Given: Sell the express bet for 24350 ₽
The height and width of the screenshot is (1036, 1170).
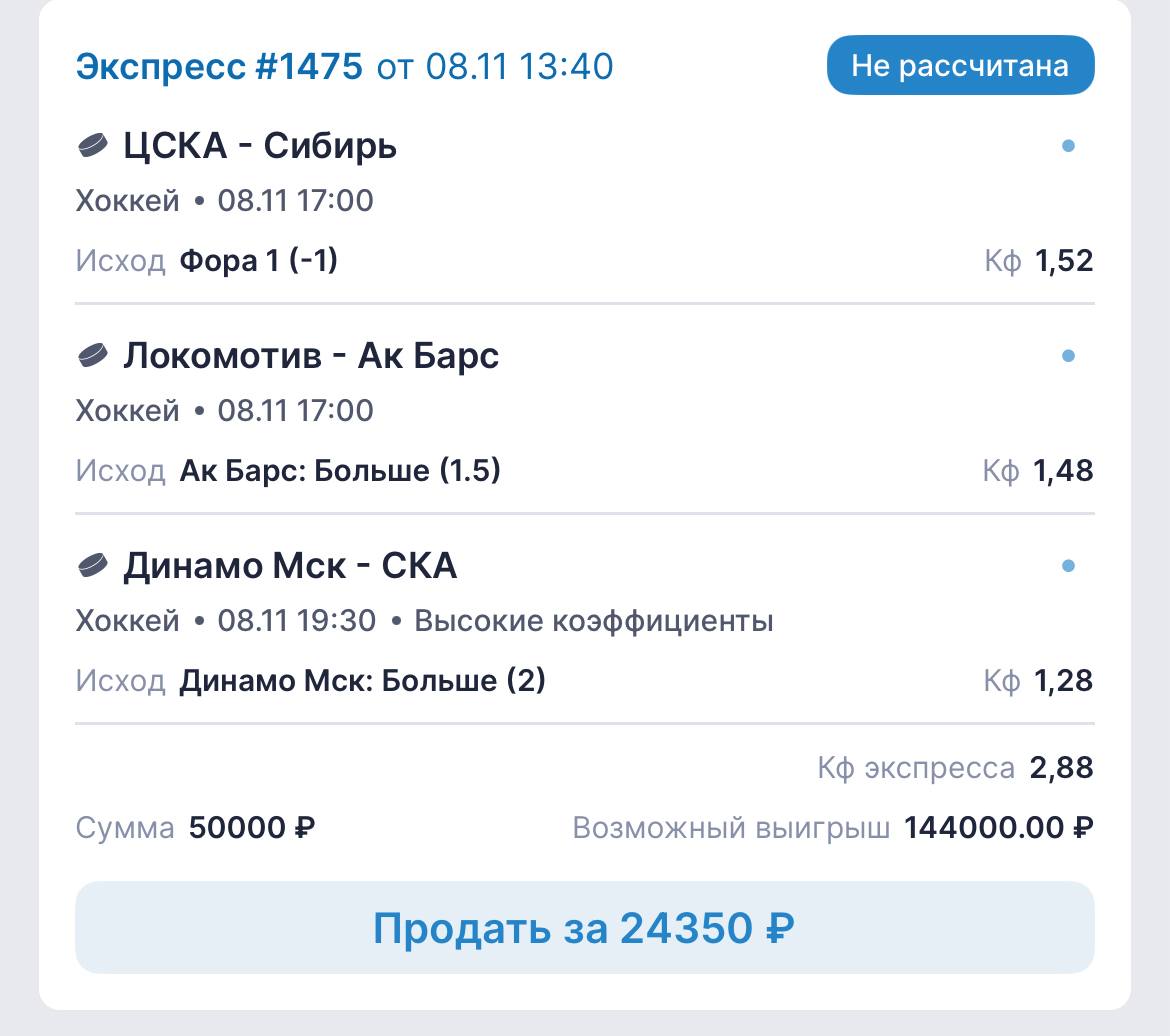Looking at the screenshot, I should (584, 928).
